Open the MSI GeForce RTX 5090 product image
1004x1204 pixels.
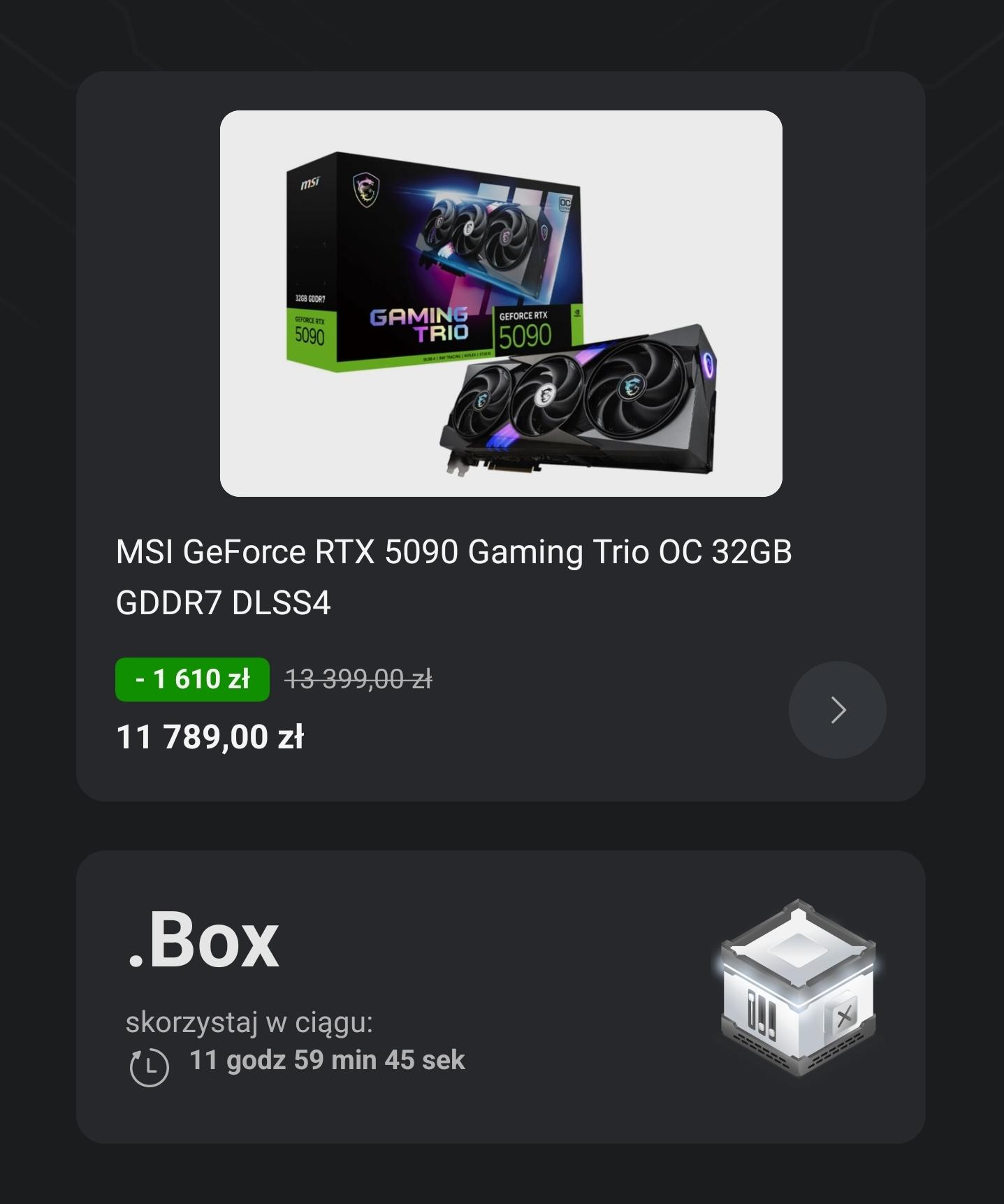(501, 303)
